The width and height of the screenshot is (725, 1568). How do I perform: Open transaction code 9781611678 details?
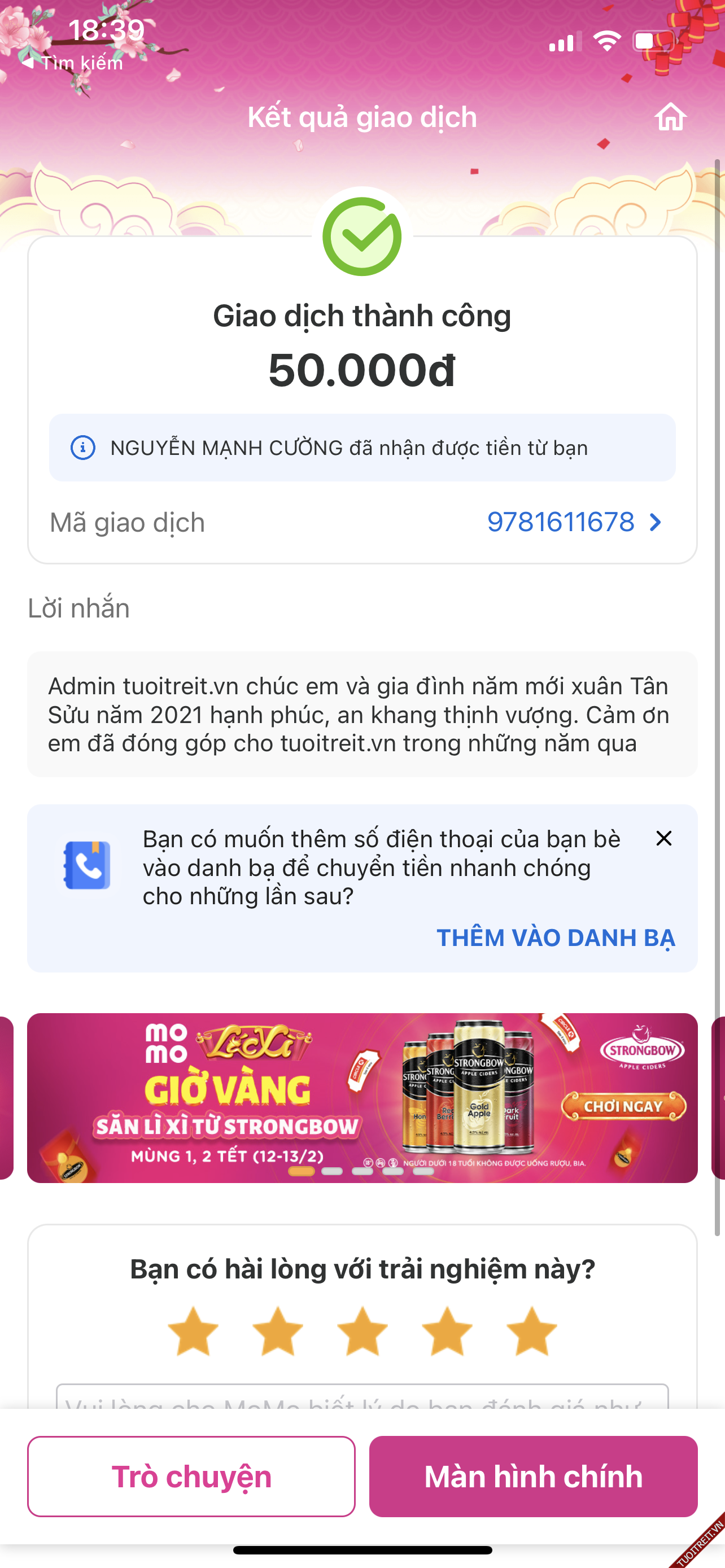click(x=575, y=522)
